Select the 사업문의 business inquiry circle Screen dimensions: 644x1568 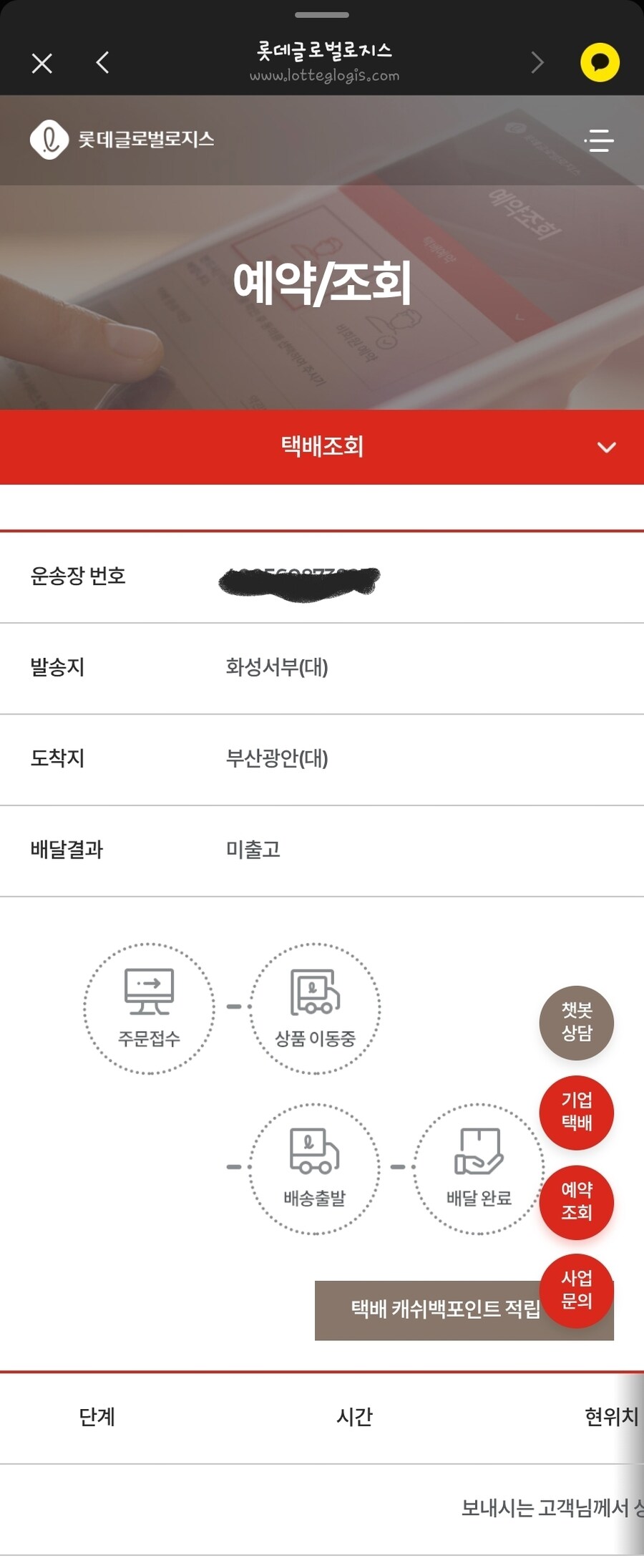(576, 1292)
